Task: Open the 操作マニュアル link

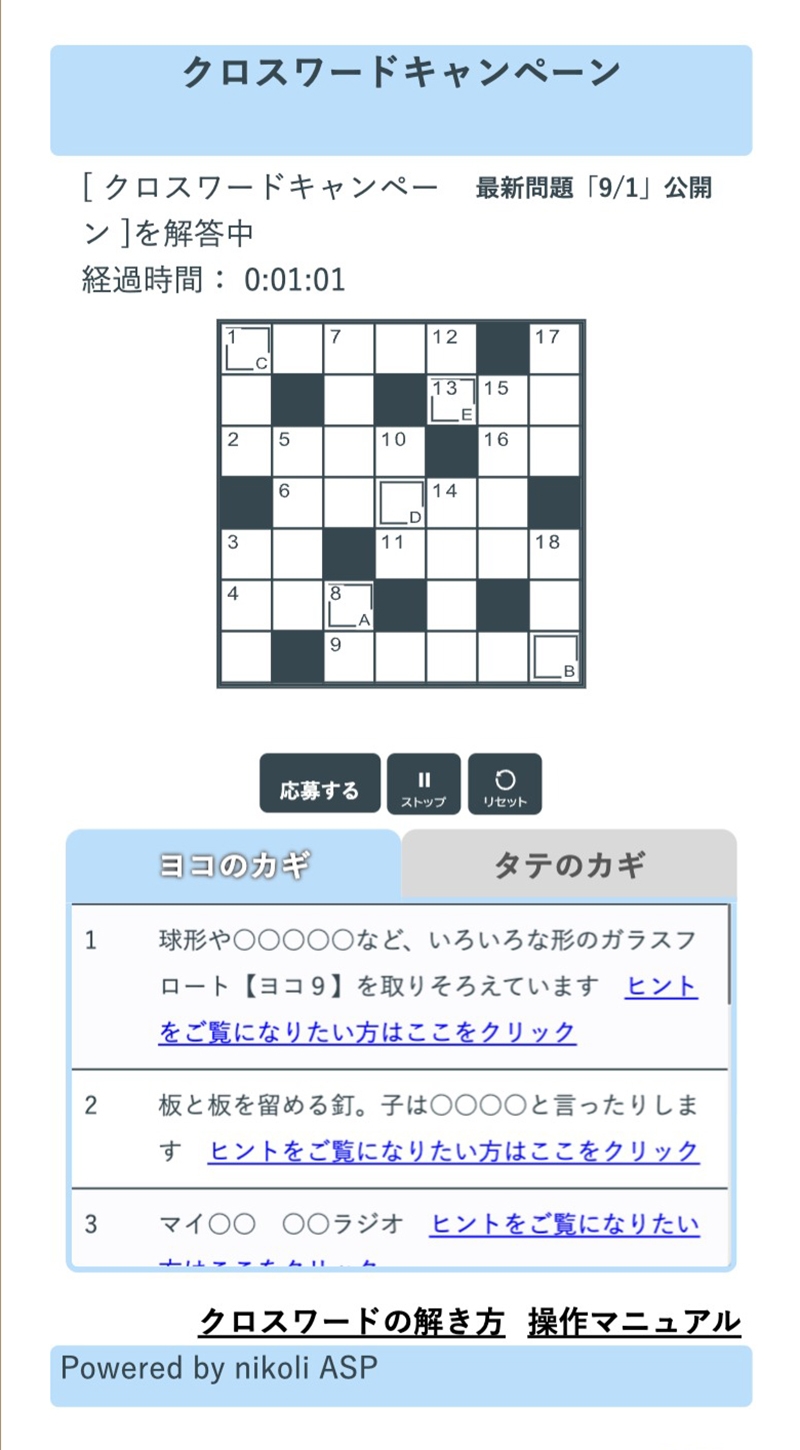Action: pyautogui.click(x=634, y=1322)
